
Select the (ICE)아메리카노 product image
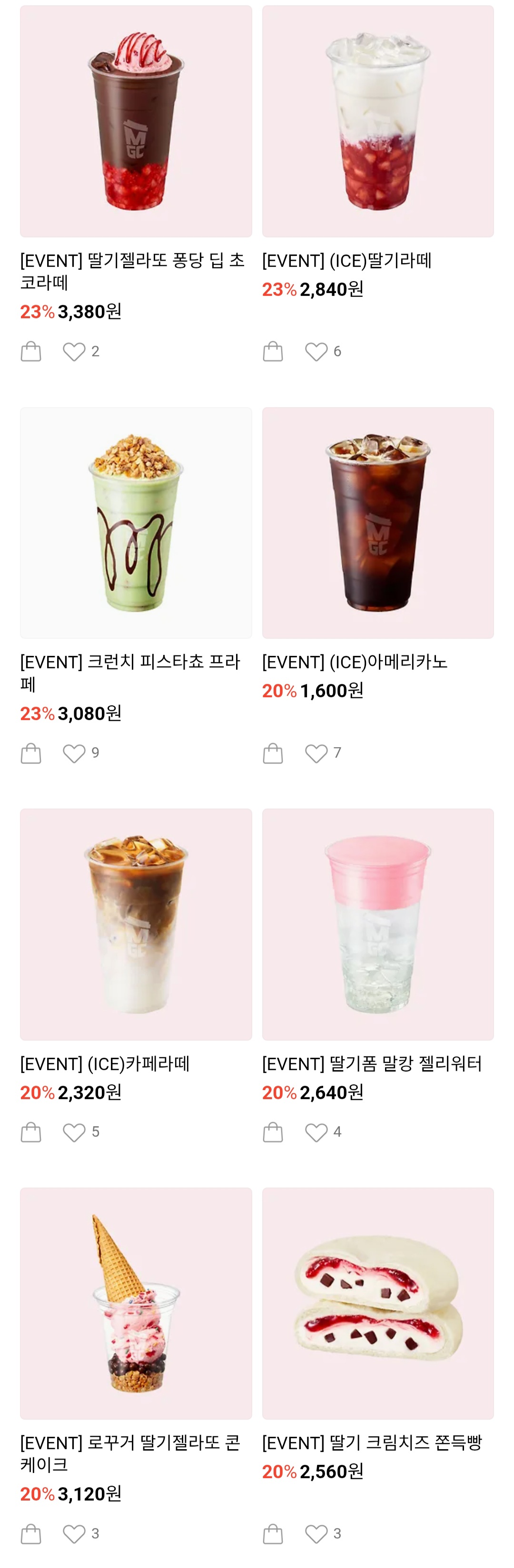(377, 522)
